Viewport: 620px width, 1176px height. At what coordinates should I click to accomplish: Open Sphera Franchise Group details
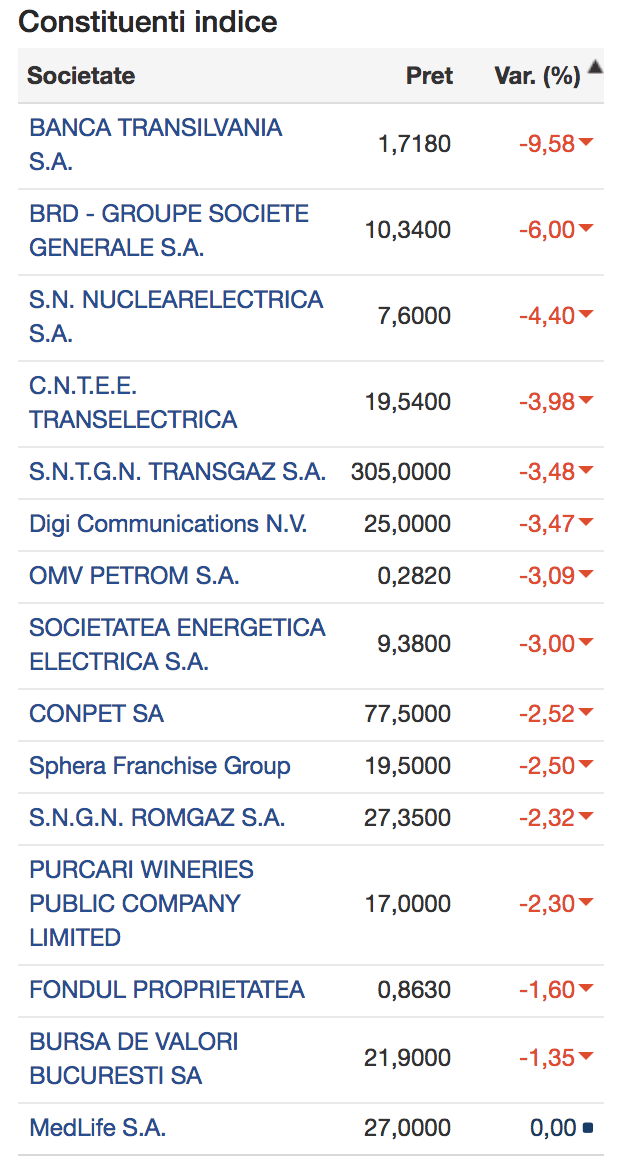coord(160,766)
